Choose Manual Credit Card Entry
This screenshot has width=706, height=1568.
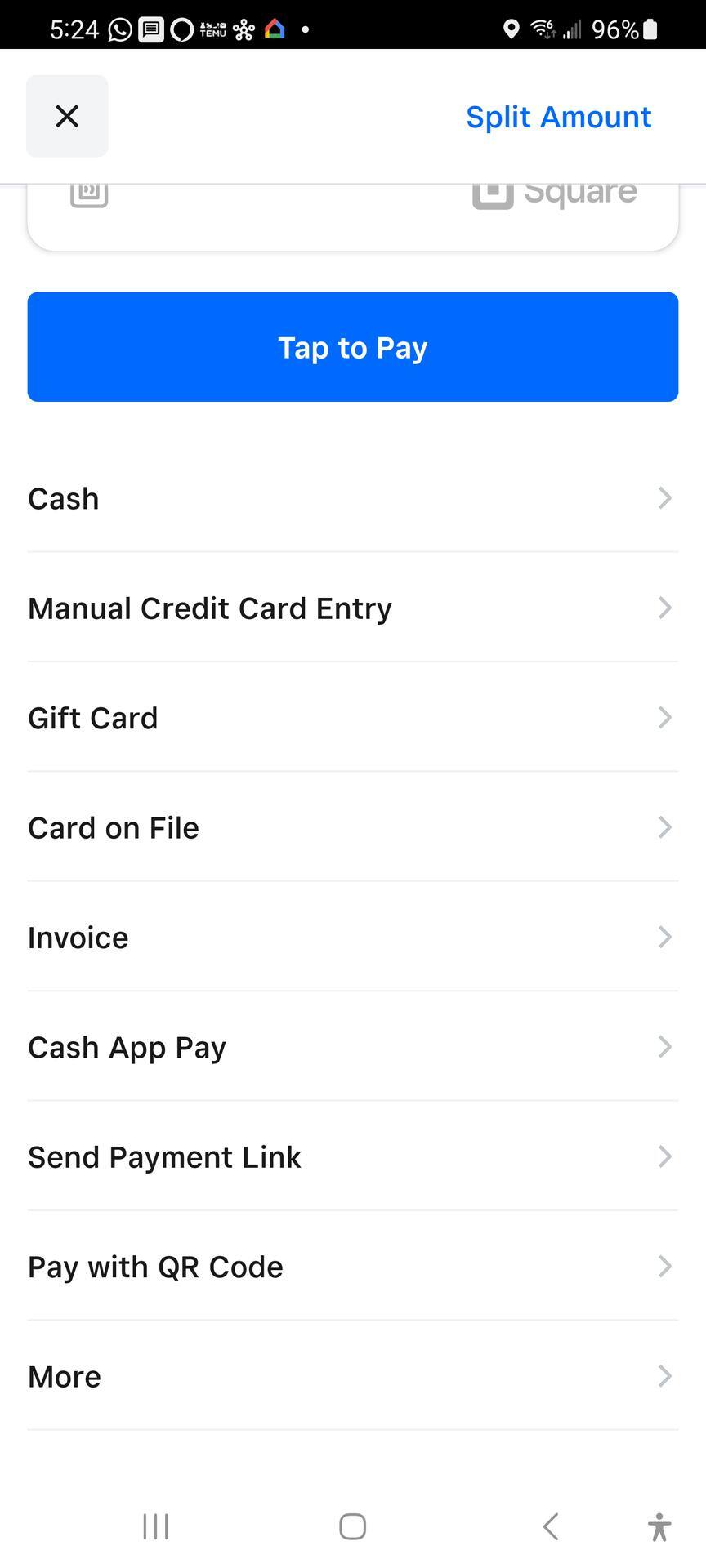point(353,608)
